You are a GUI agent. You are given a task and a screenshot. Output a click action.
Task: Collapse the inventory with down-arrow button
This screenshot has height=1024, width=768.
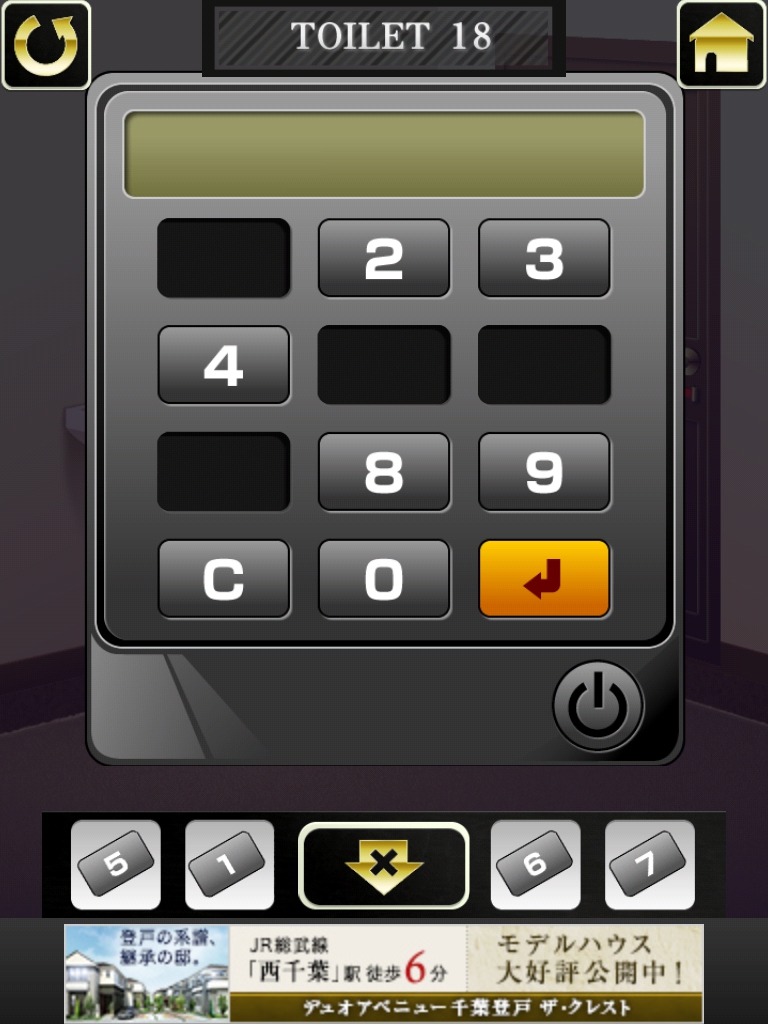pyautogui.click(x=384, y=864)
